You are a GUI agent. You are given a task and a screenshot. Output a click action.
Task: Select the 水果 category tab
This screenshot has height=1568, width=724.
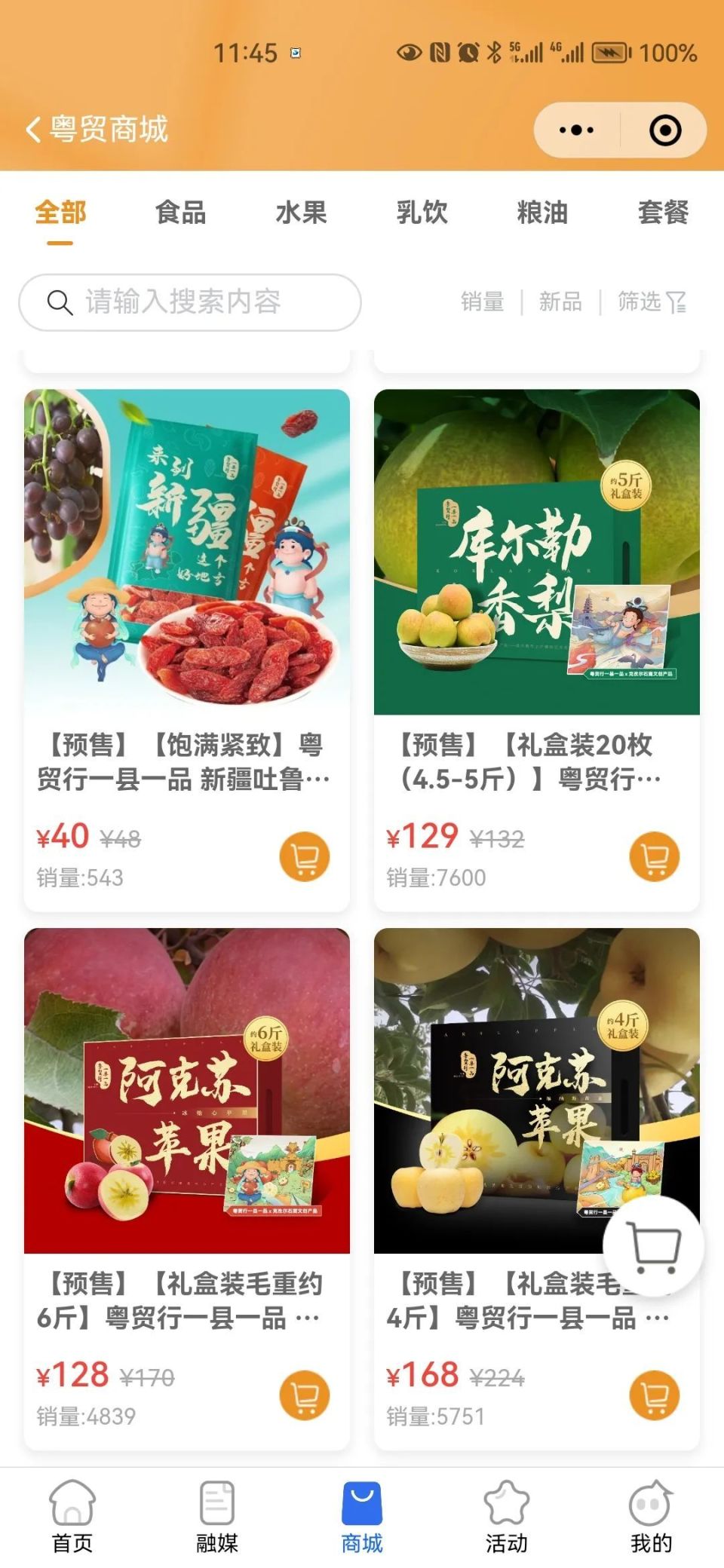pos(301,213)
